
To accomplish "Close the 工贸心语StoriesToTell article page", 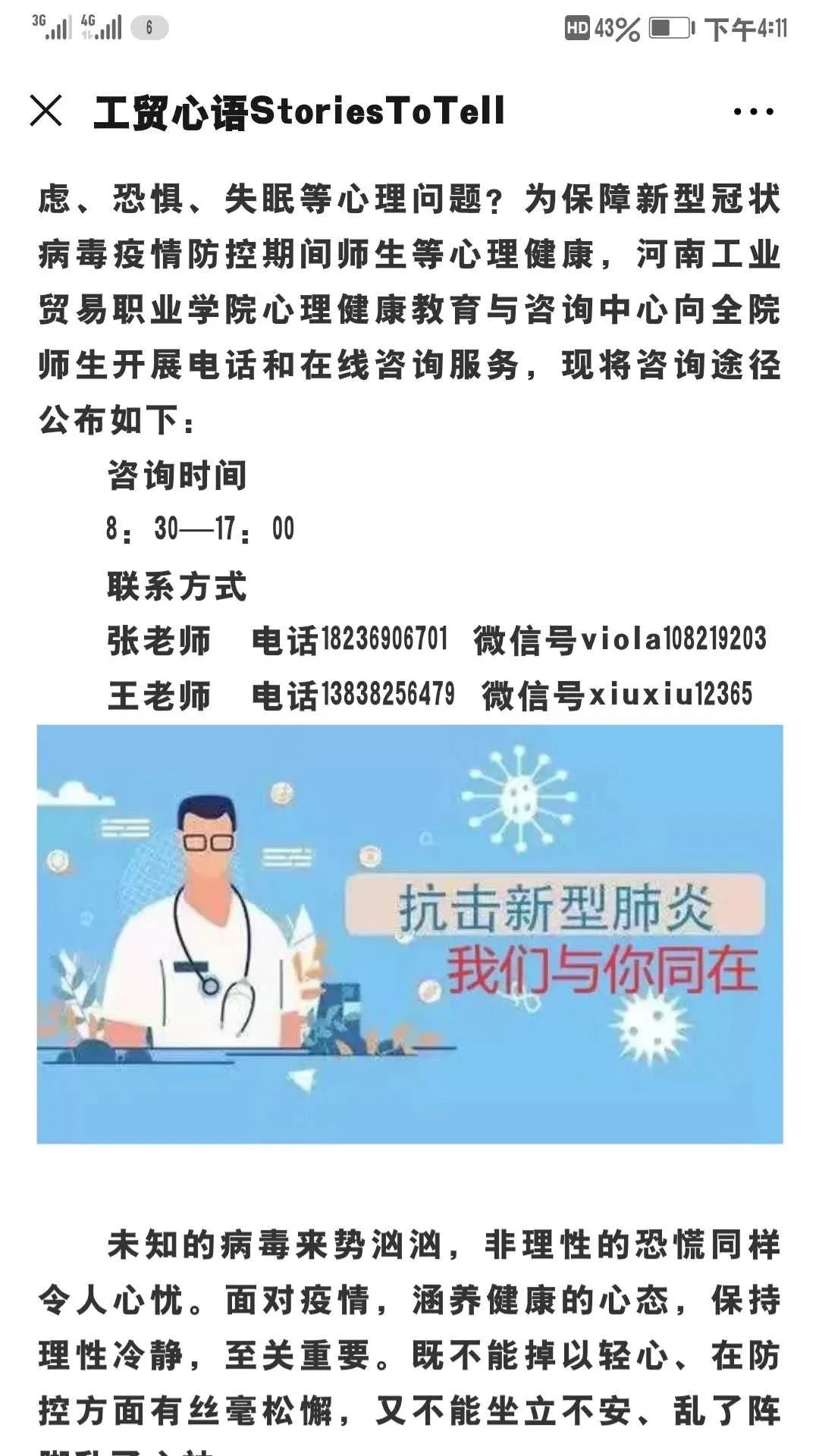I will point(46,111).
